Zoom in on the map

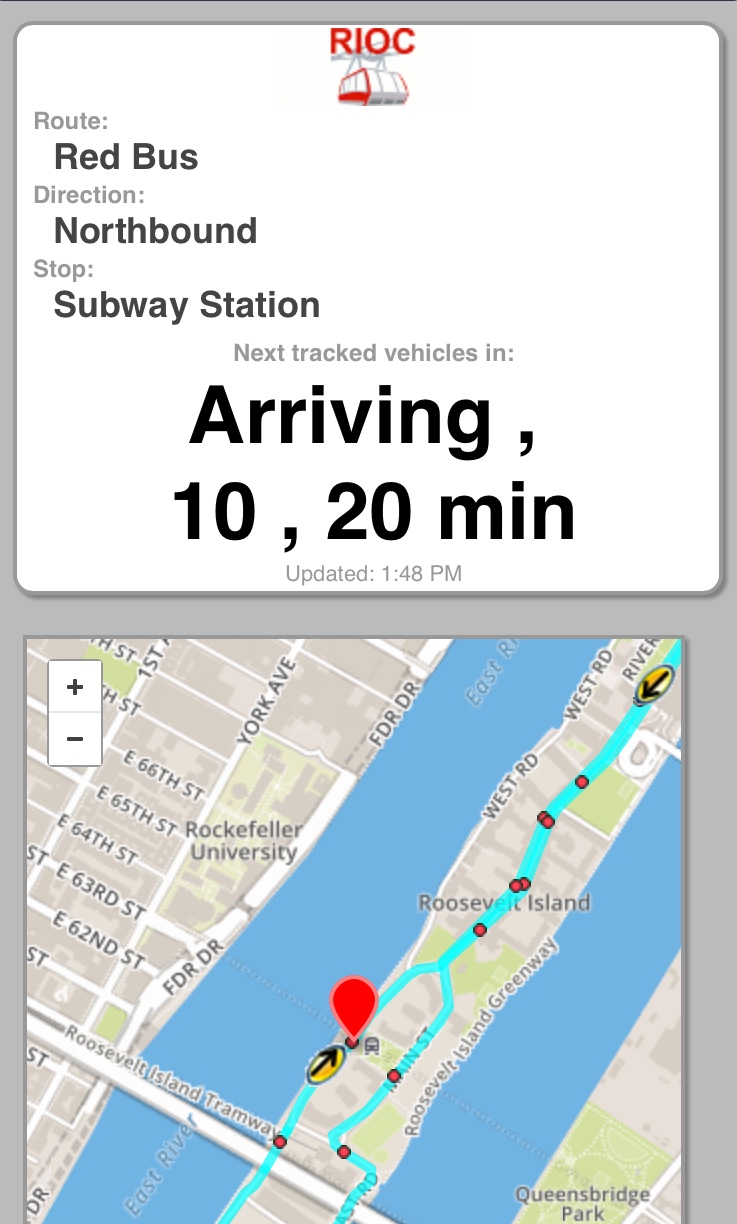75,687
